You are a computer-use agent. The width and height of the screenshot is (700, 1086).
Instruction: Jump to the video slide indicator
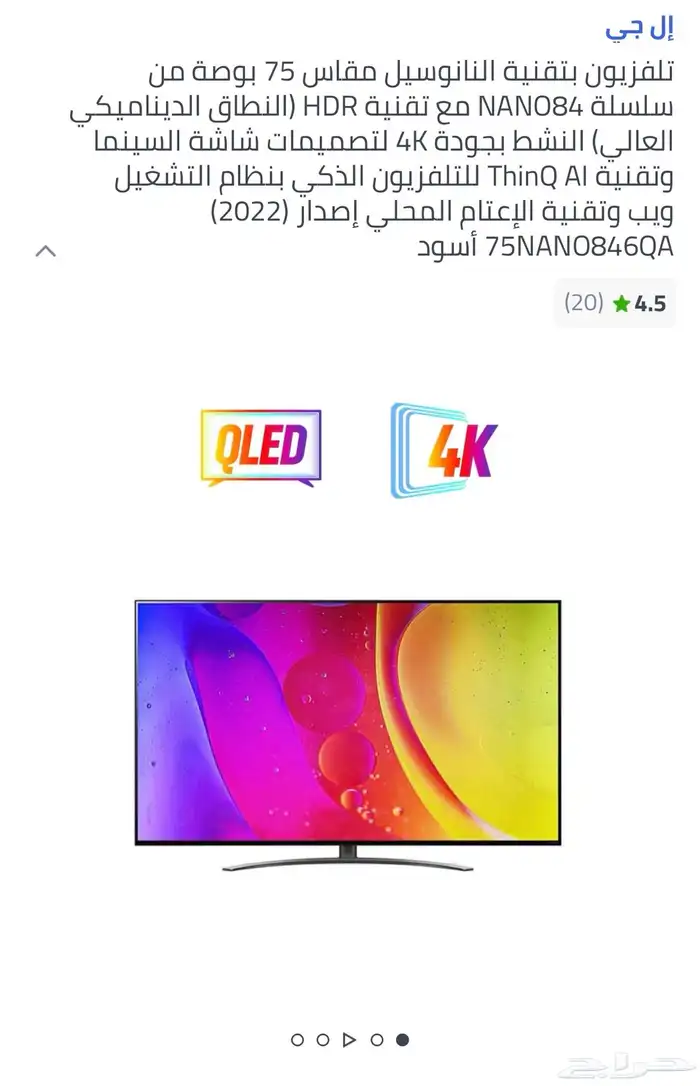[349, 1040]
